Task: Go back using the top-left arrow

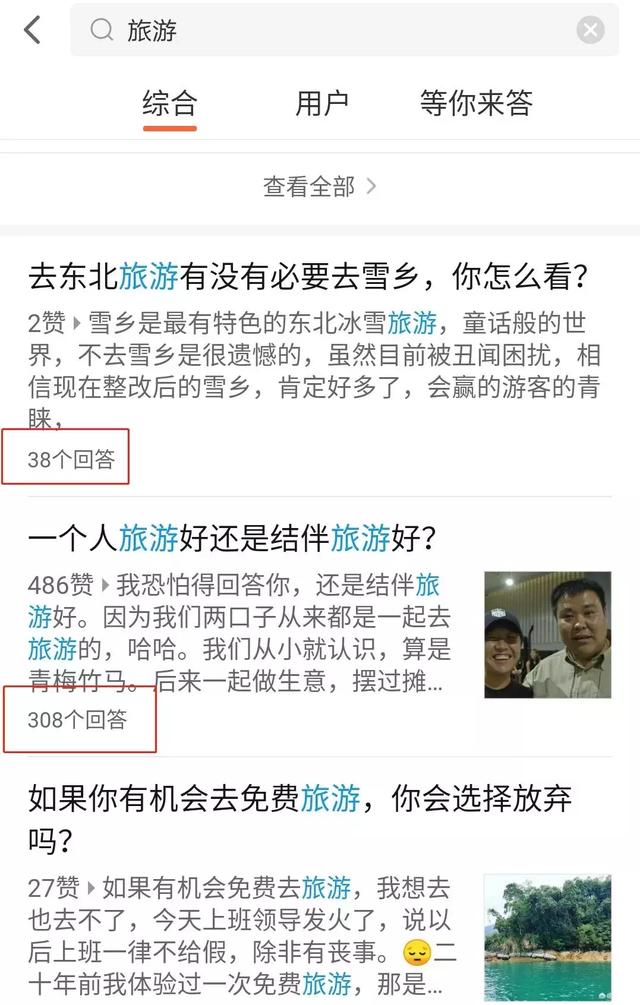Action: (32, 30)
